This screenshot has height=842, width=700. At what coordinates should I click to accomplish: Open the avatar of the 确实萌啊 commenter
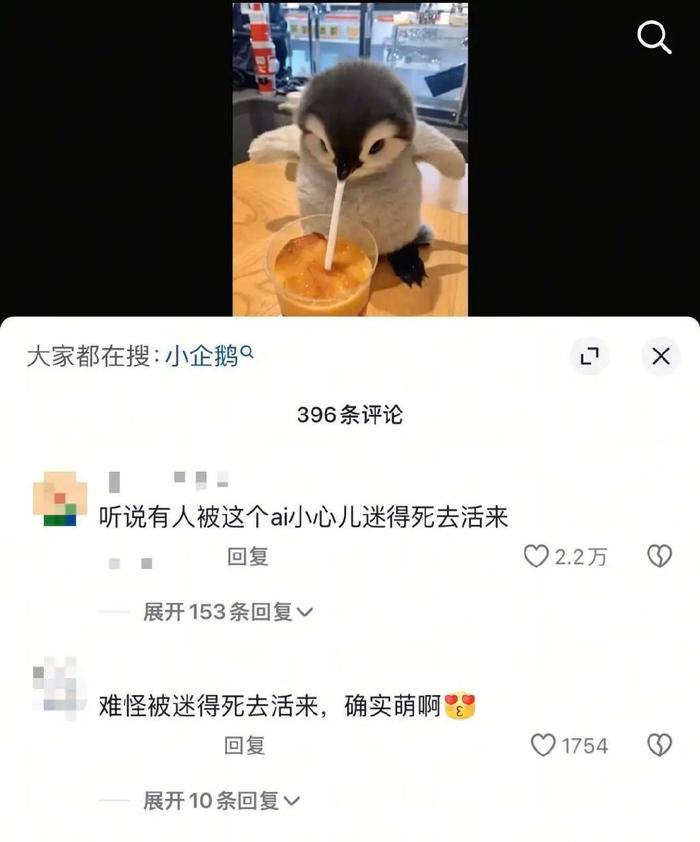coord(60,685)
